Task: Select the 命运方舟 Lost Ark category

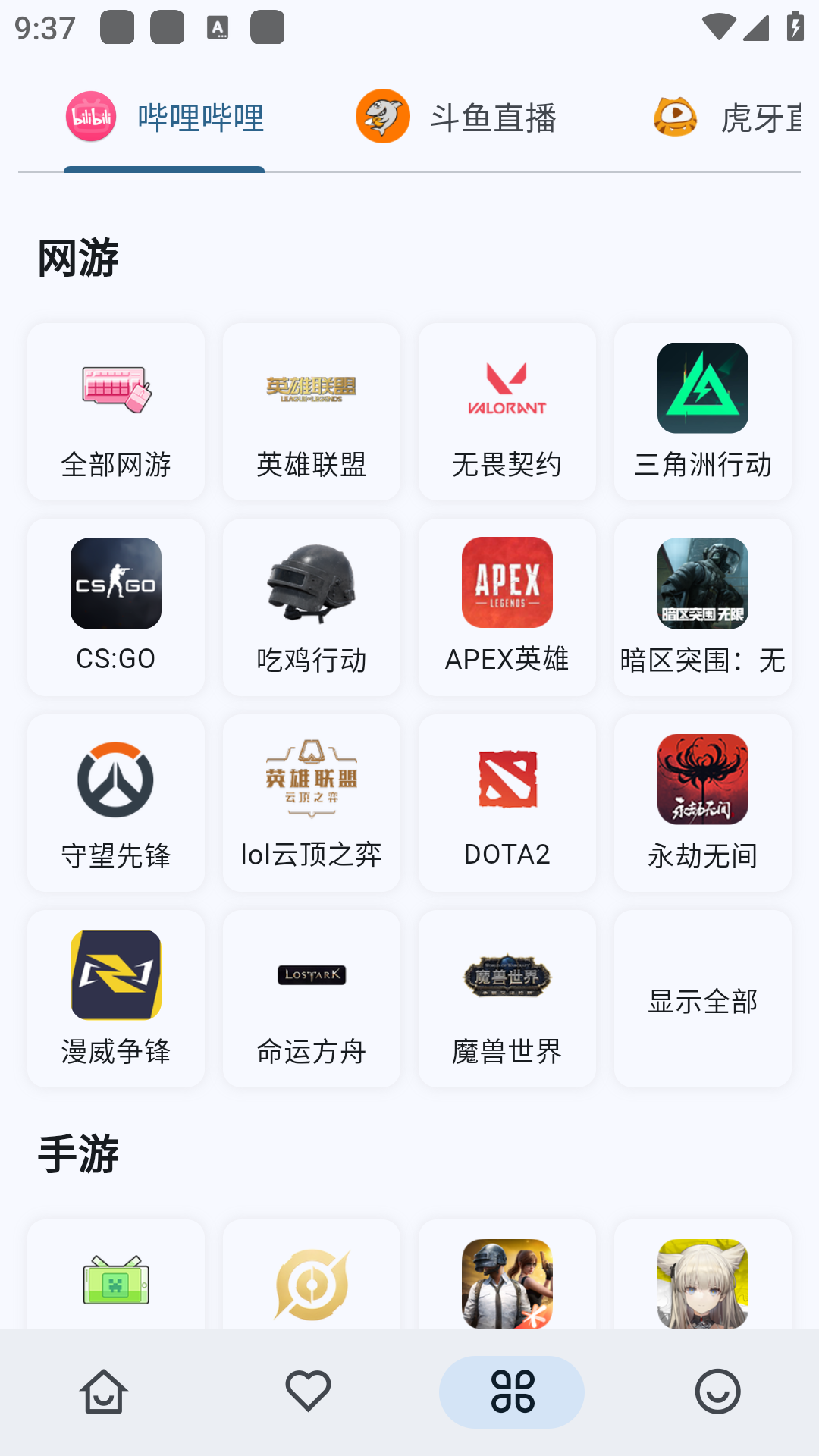Action: [311, 998]
